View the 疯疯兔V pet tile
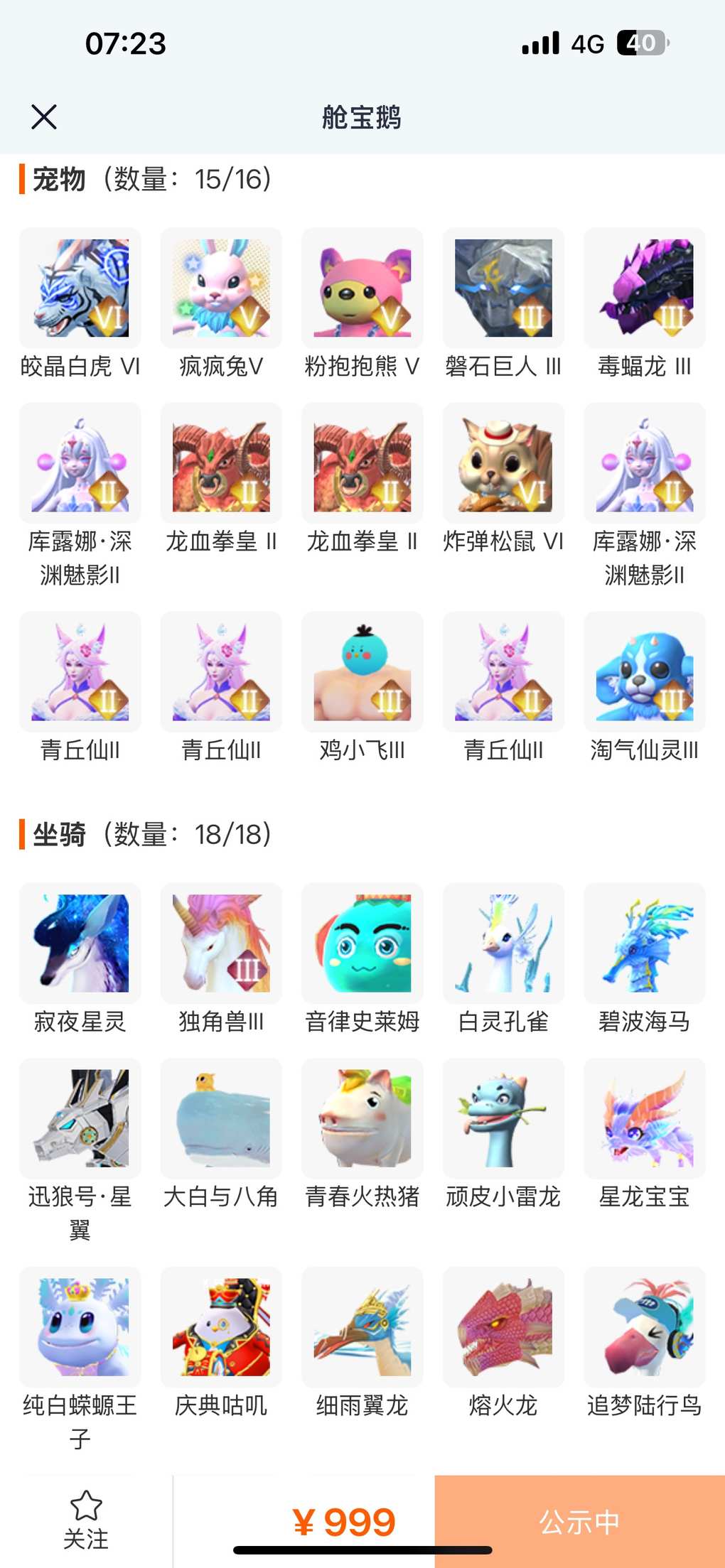Viewport: 725px width, 1568px height. [221, 288]
